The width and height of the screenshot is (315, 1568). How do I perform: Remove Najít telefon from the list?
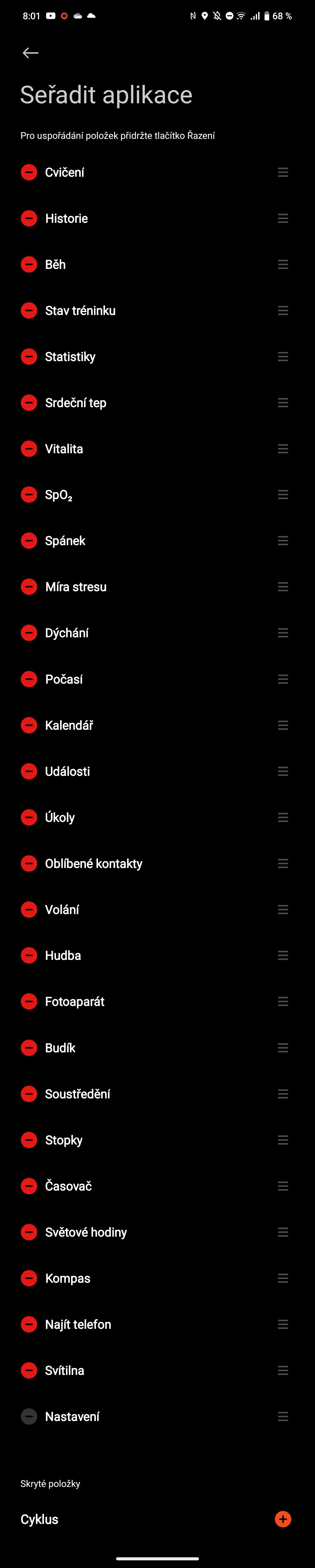(x=29, y=1324)
